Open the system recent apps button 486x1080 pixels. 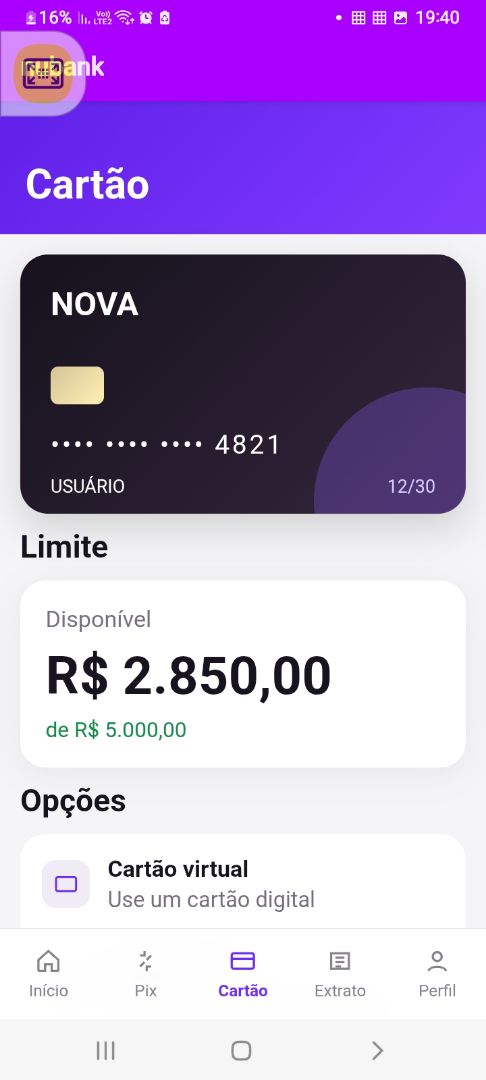click(x=105, y=1050)
